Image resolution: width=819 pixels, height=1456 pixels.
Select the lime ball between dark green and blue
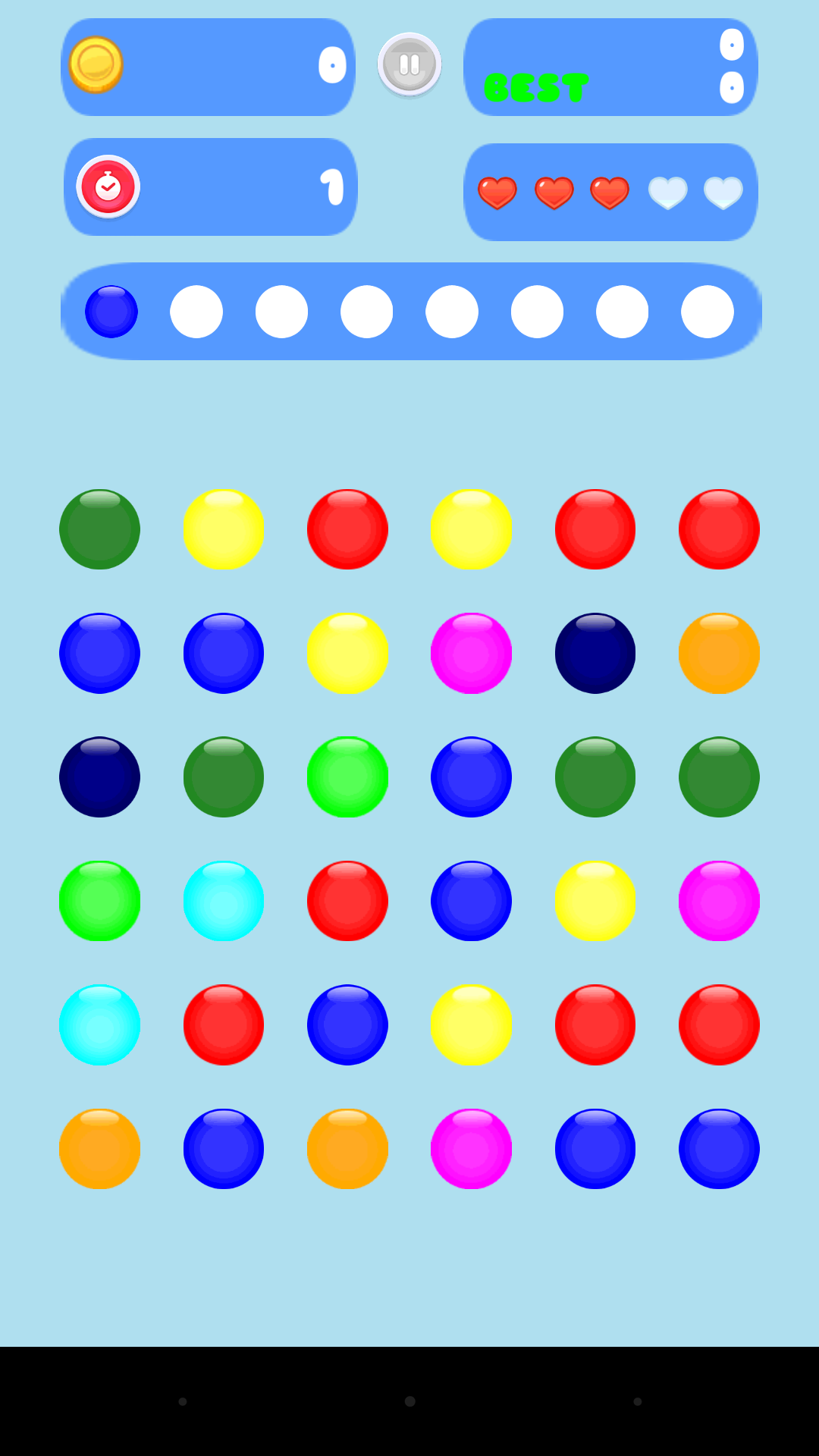347,777
